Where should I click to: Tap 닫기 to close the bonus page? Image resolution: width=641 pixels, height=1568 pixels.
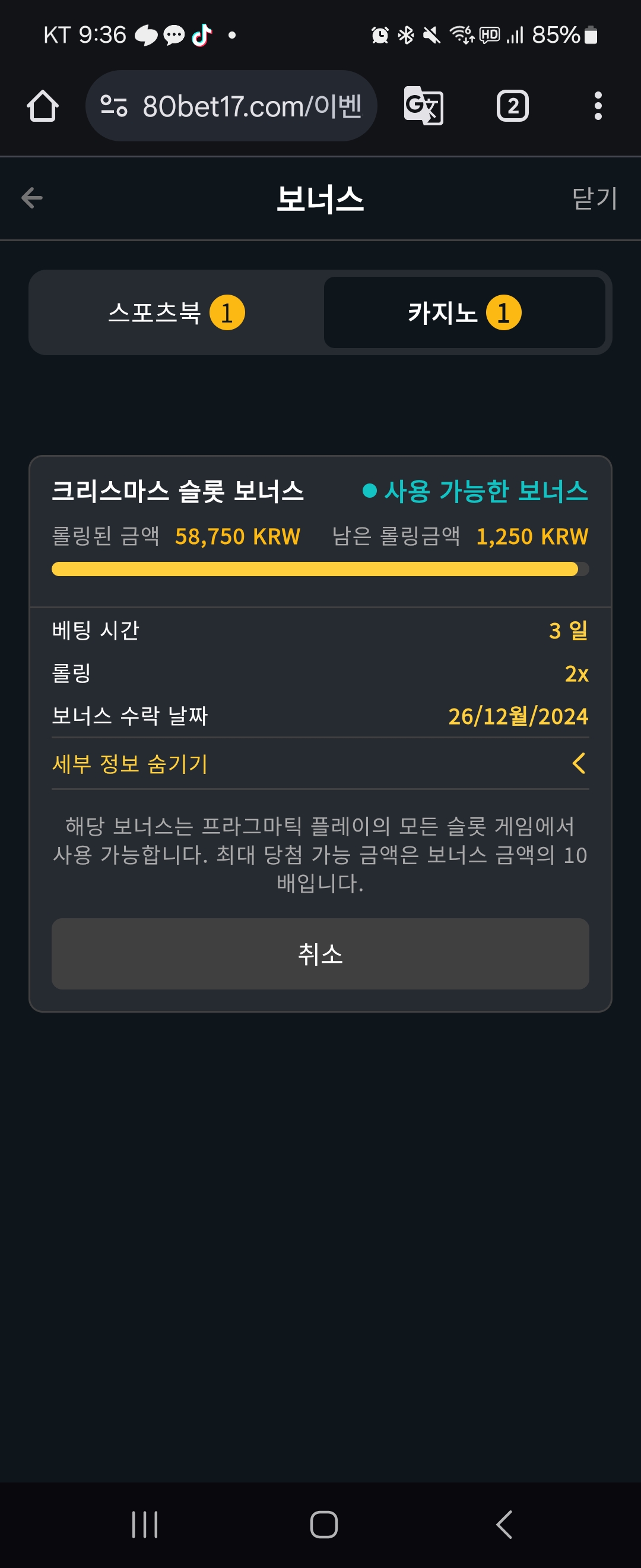click(594, 198)
